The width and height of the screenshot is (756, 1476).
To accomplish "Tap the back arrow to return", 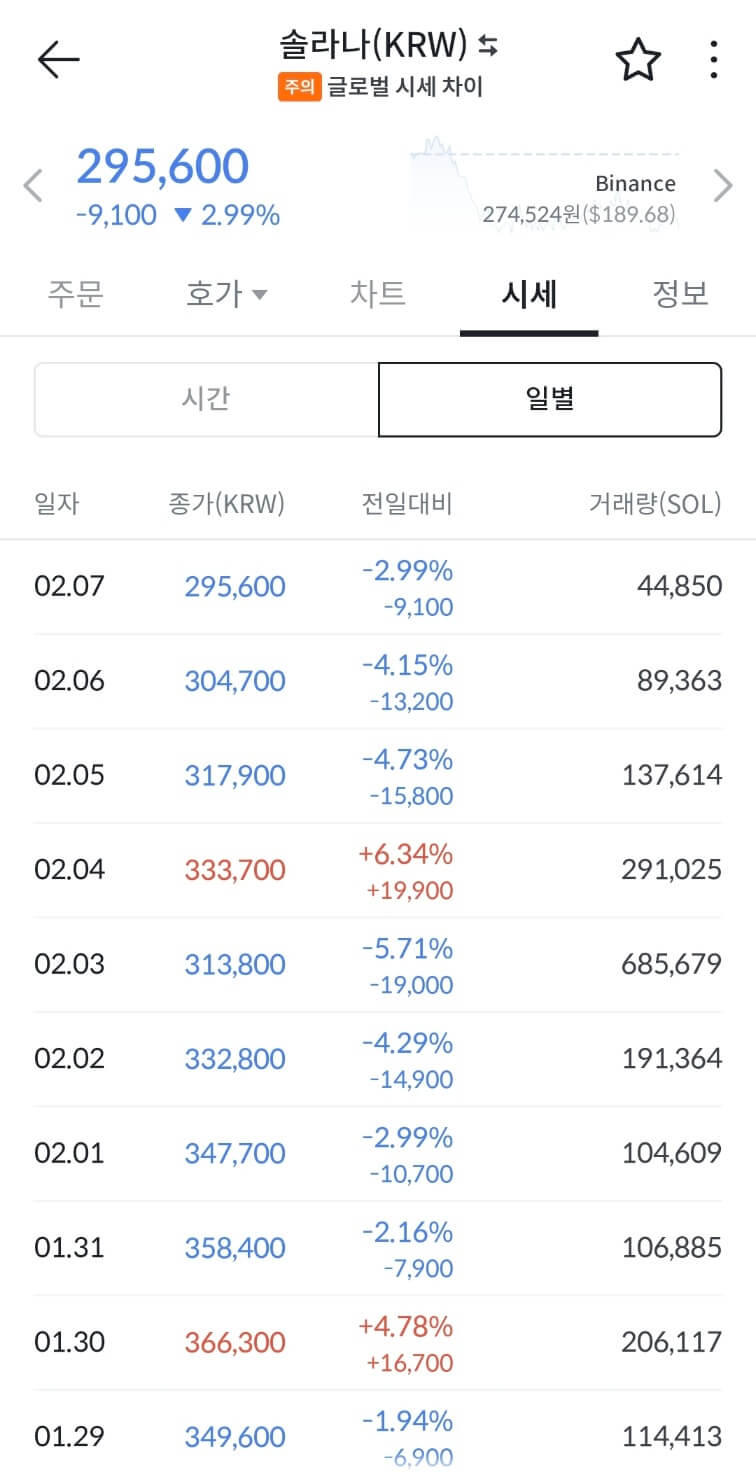I will pos(58,57).
